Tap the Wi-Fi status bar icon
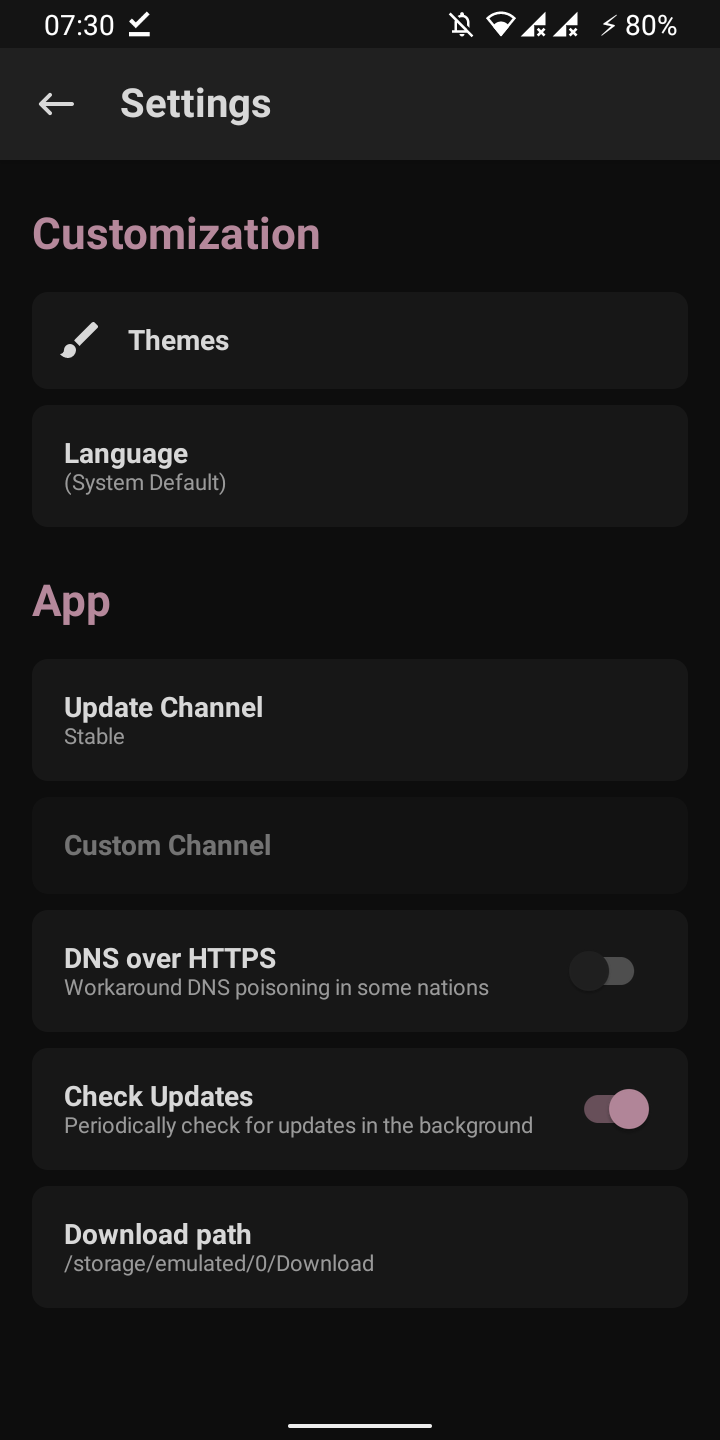The height and width of the screenshot is (1440, 720). (x=500, y=24)
